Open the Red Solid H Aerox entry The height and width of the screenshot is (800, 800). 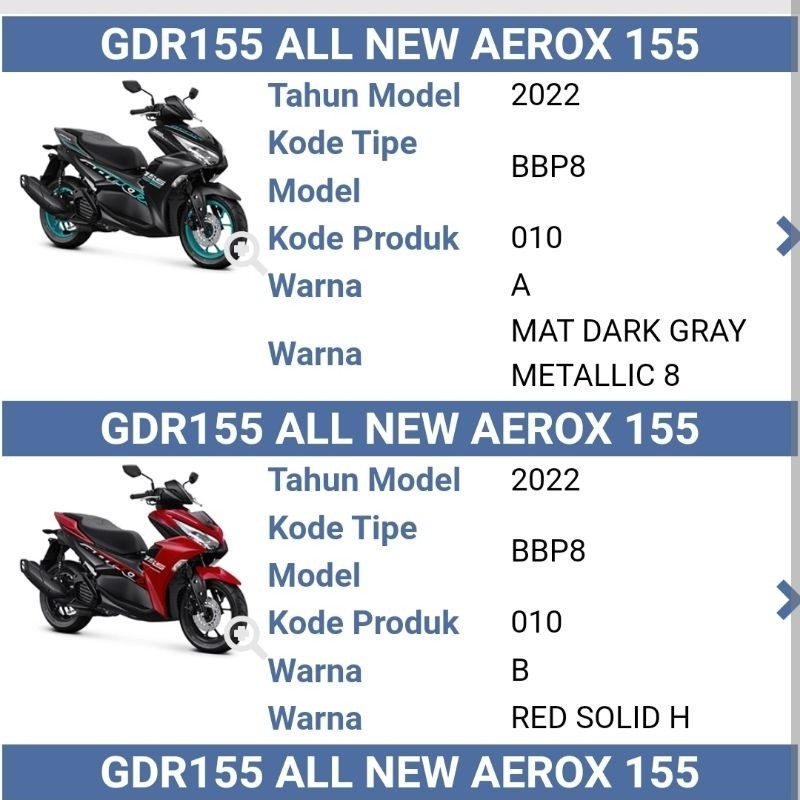pos(787,600)
